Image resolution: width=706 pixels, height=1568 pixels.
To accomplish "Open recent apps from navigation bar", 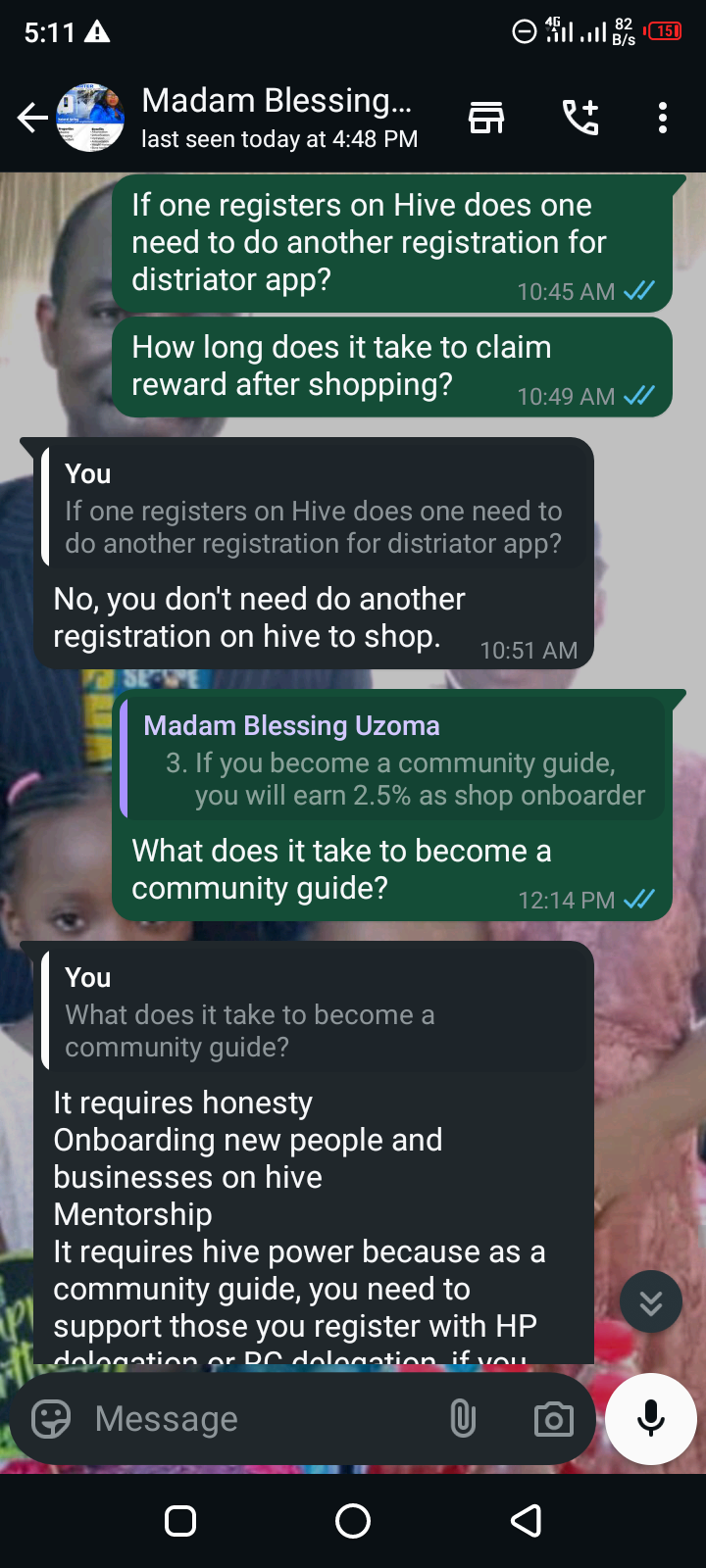I will 180,1521.
